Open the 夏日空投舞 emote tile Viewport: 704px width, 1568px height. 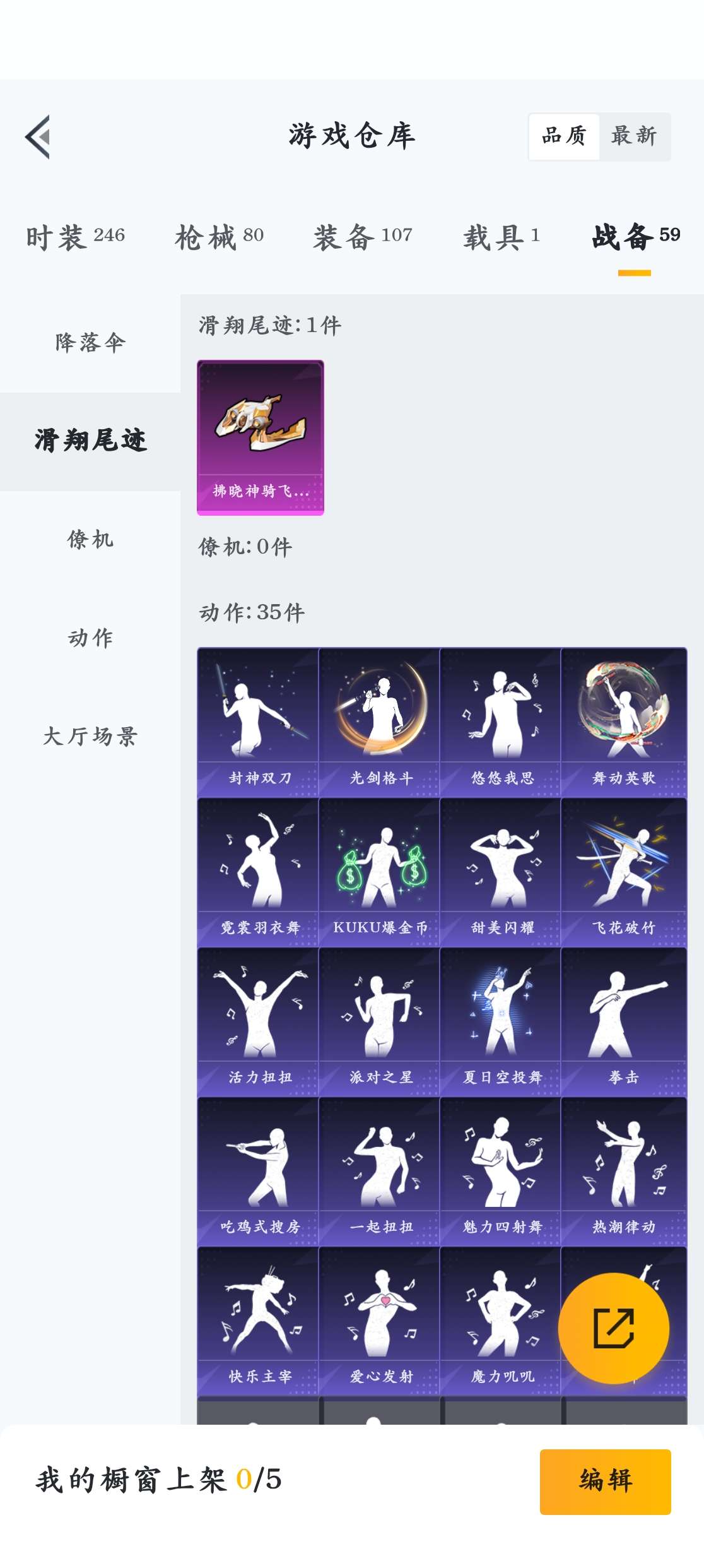point(500,1022)
